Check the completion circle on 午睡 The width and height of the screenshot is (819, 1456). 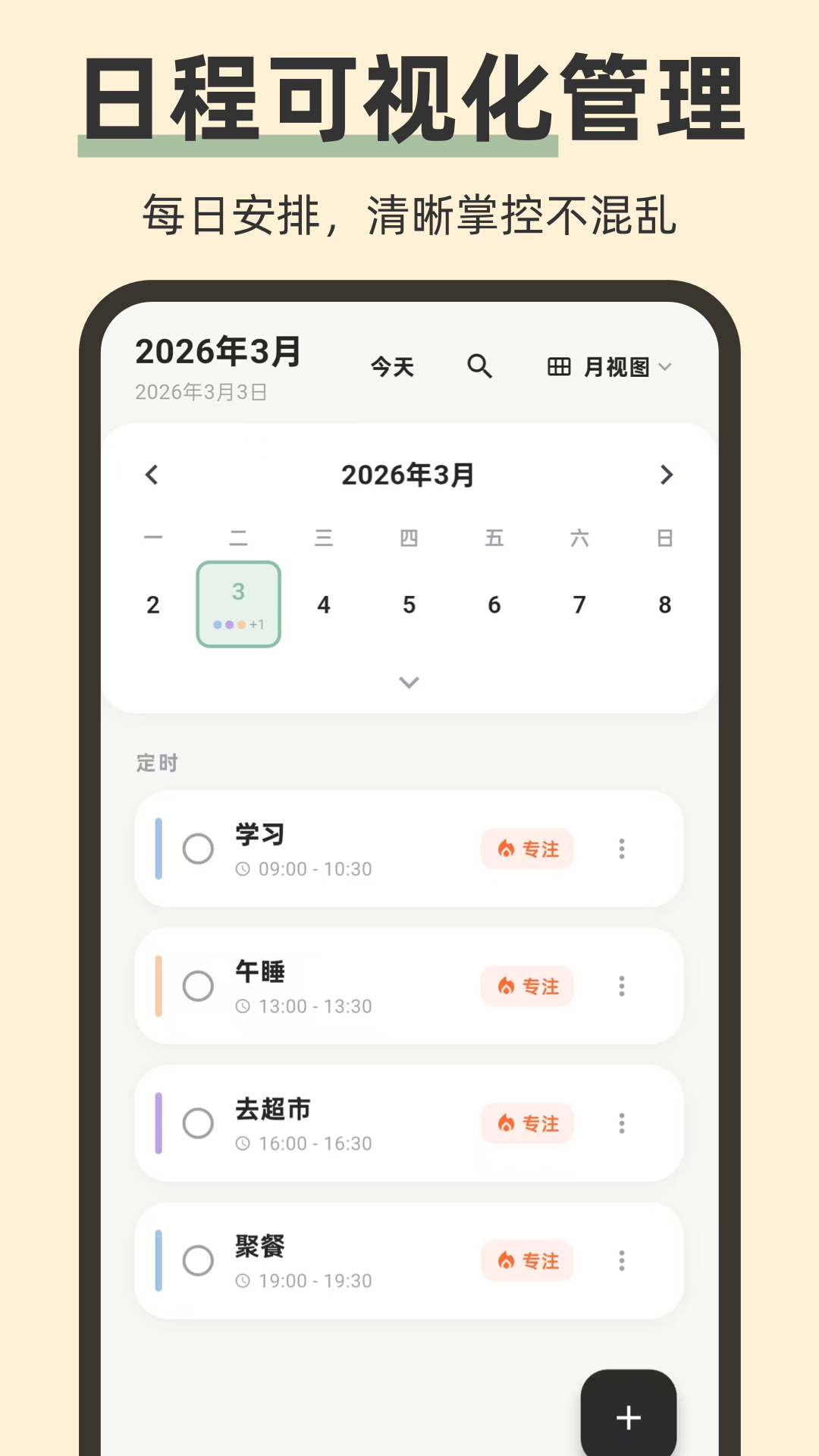(199, 987)
